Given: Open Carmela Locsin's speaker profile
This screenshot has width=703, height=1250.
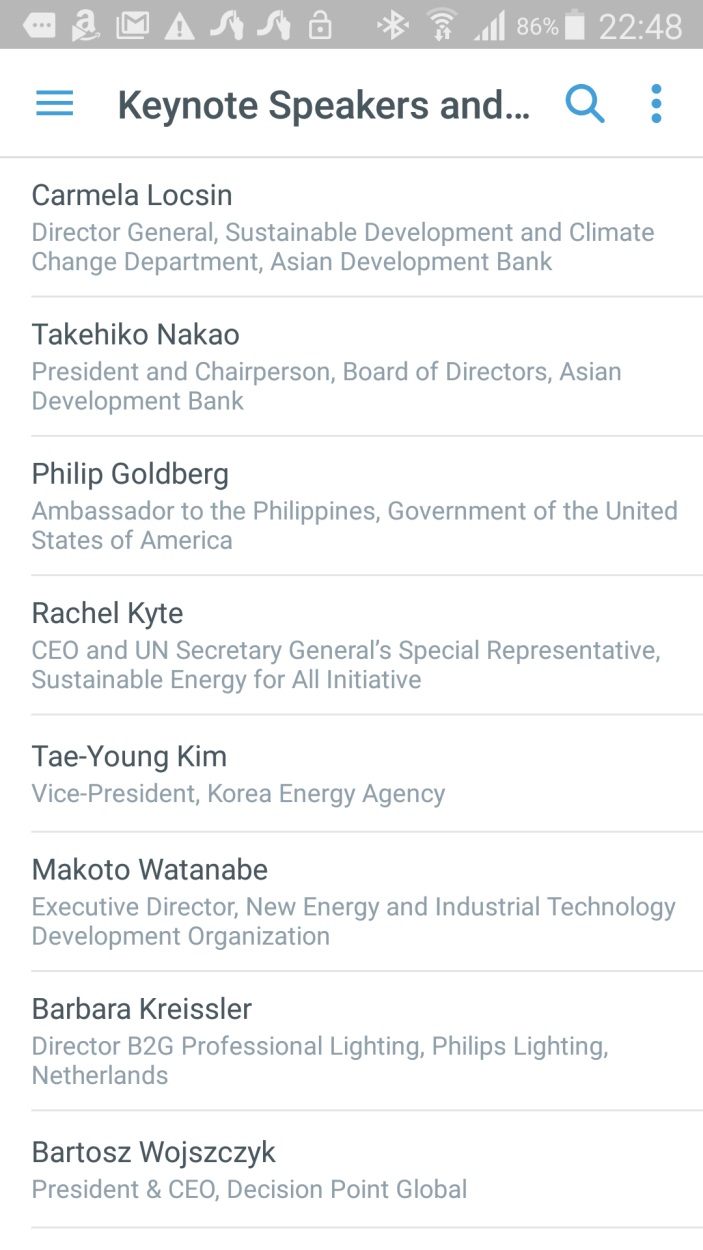Looking at the screenshot, I should (x=351, y=227).
